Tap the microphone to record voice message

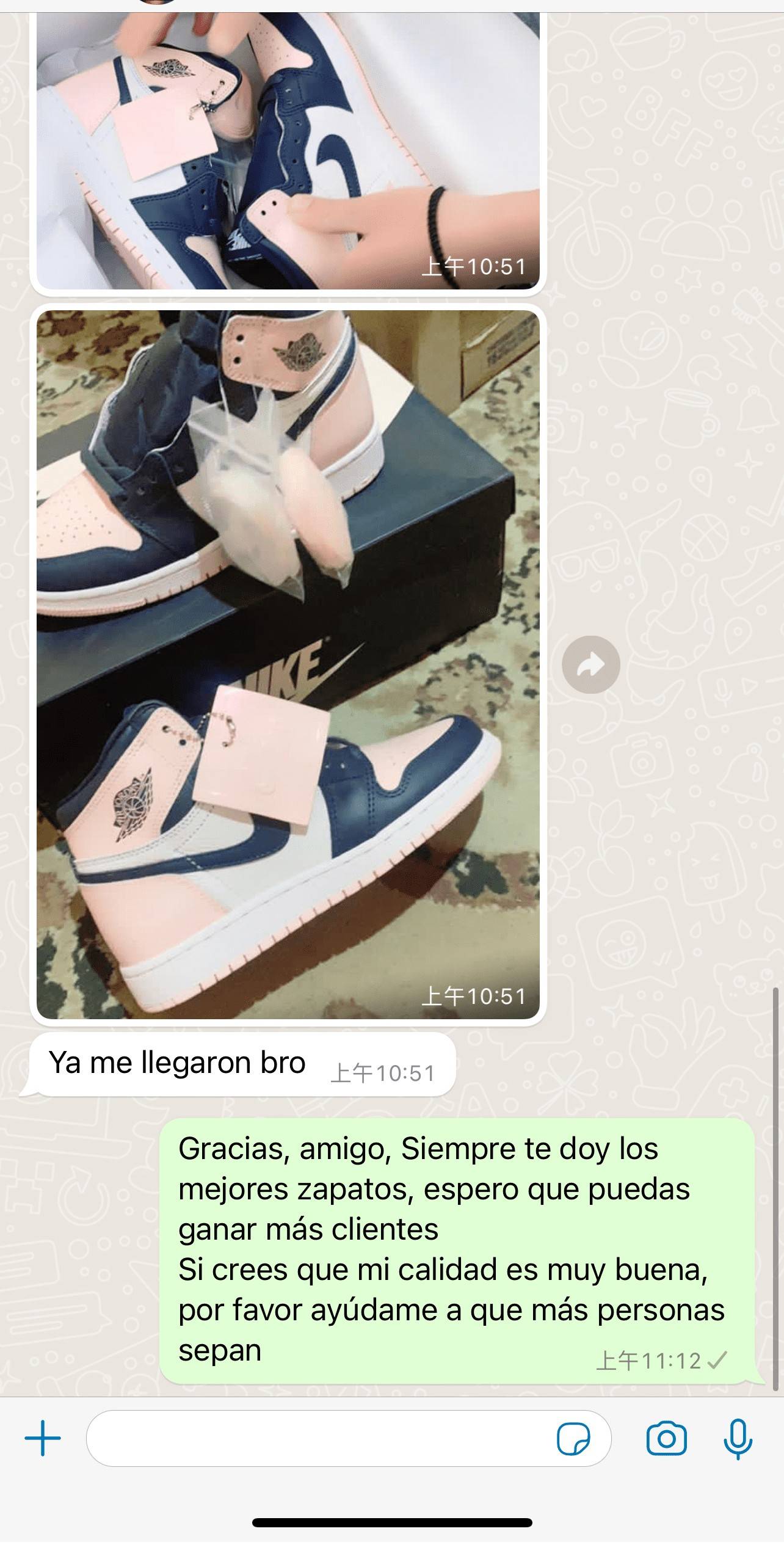coord(738,1439)
